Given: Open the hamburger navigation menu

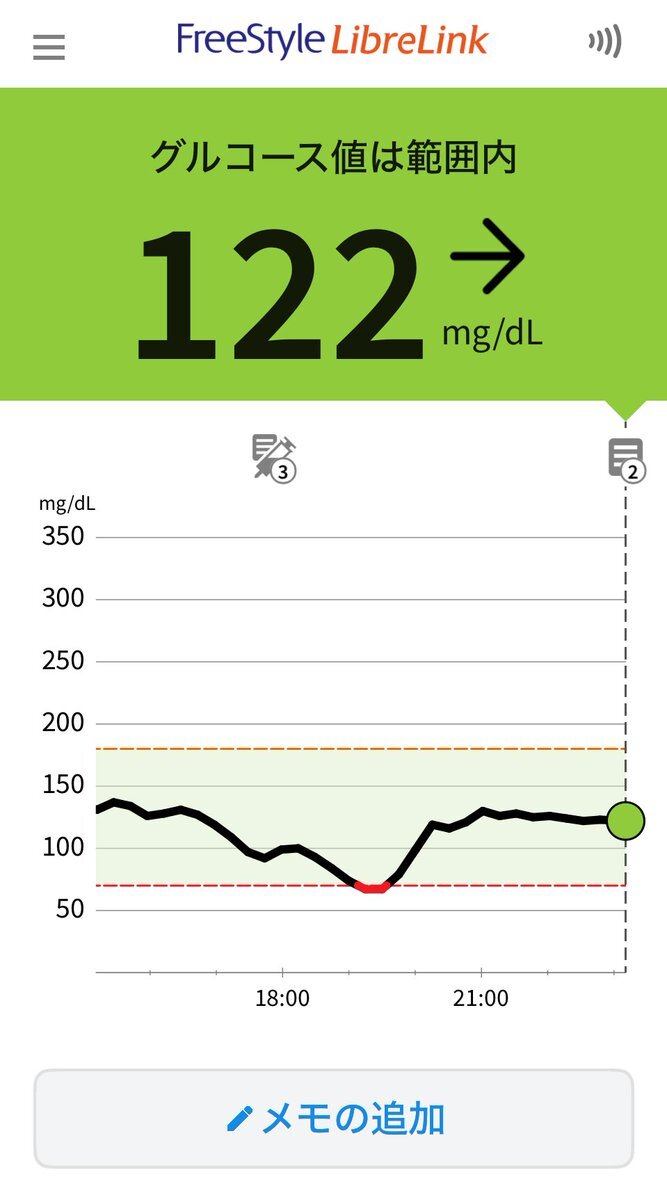Looking at the screenshot, I should coord(49,47).
